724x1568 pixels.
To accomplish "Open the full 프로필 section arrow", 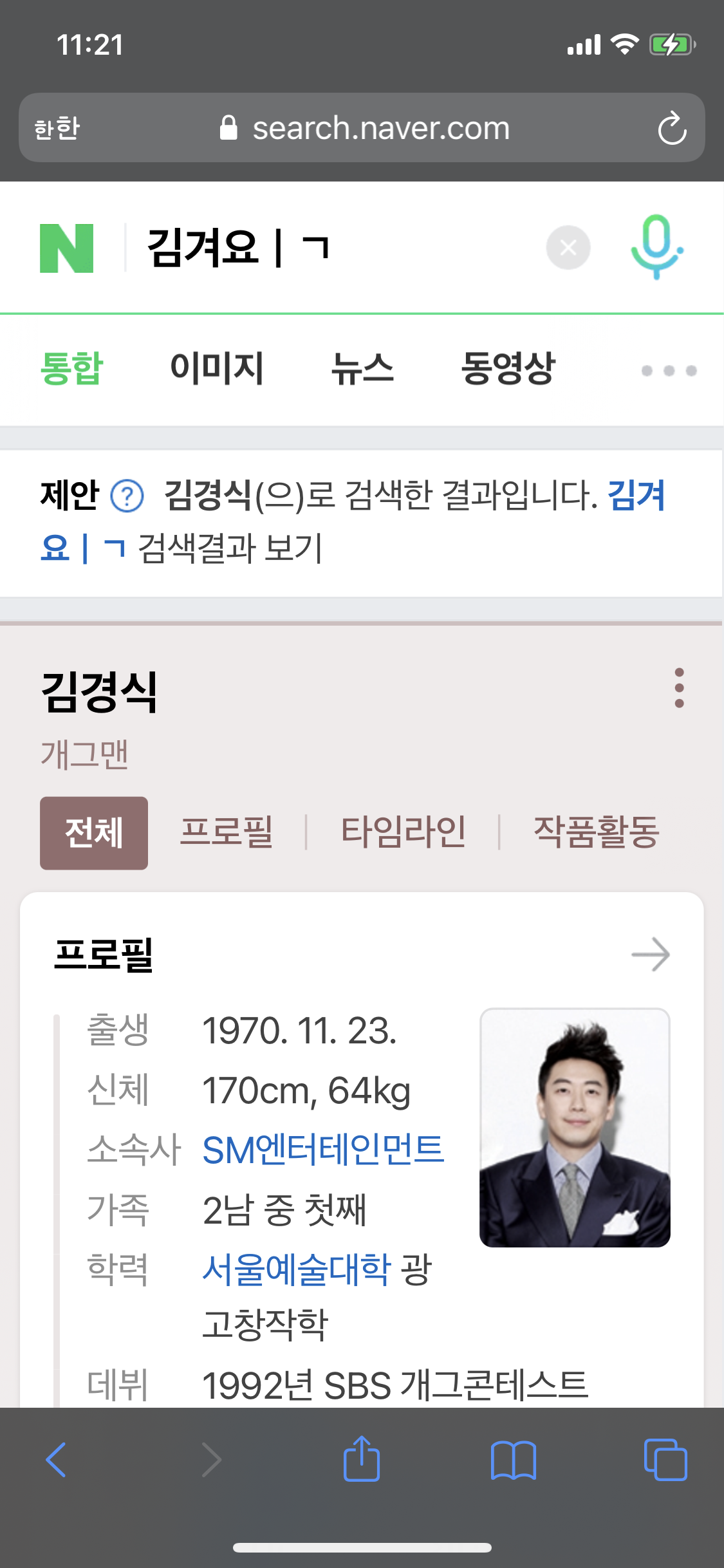I will 651,954.
